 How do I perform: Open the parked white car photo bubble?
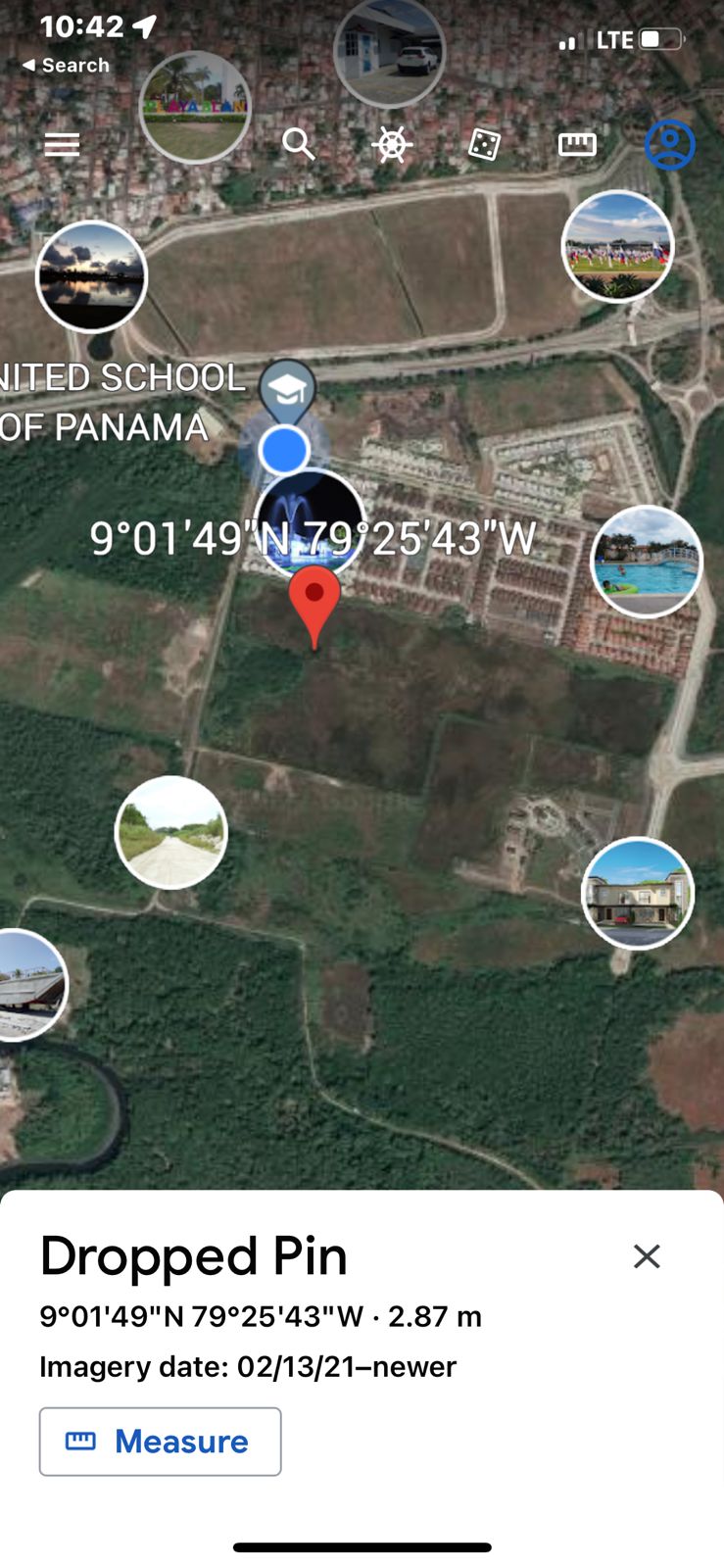pos(390,51)
